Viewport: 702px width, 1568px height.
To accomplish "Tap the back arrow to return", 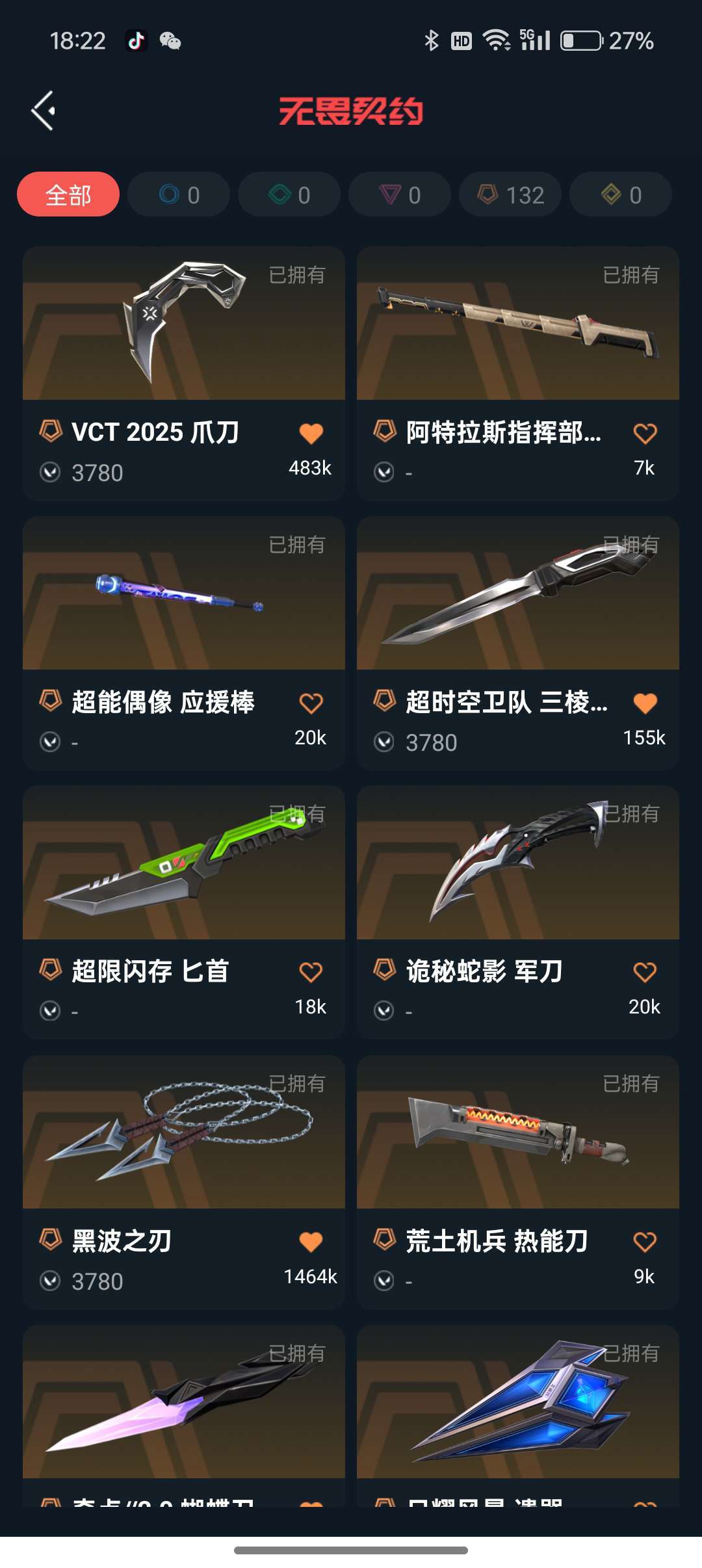I will click(x=44, y=110).
